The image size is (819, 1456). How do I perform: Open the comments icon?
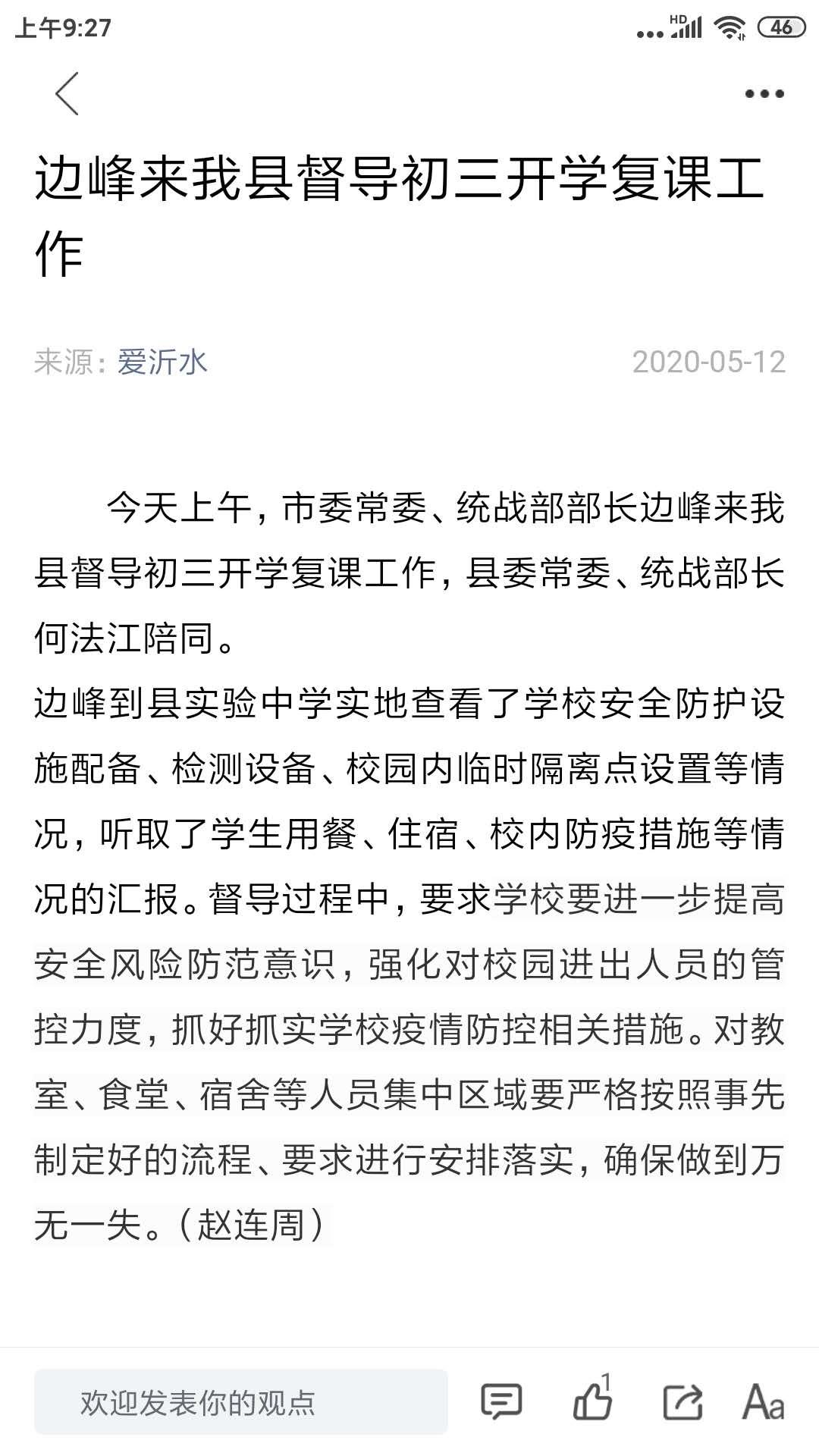click(x=501, y=1401)
